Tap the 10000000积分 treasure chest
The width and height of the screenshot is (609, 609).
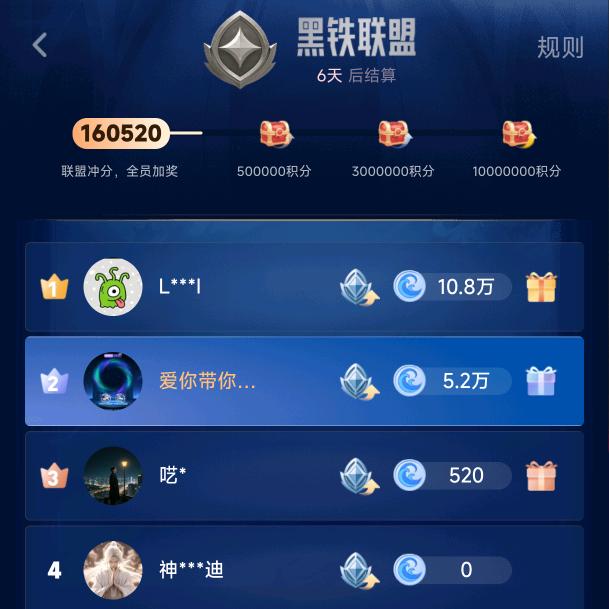point(517,133)
